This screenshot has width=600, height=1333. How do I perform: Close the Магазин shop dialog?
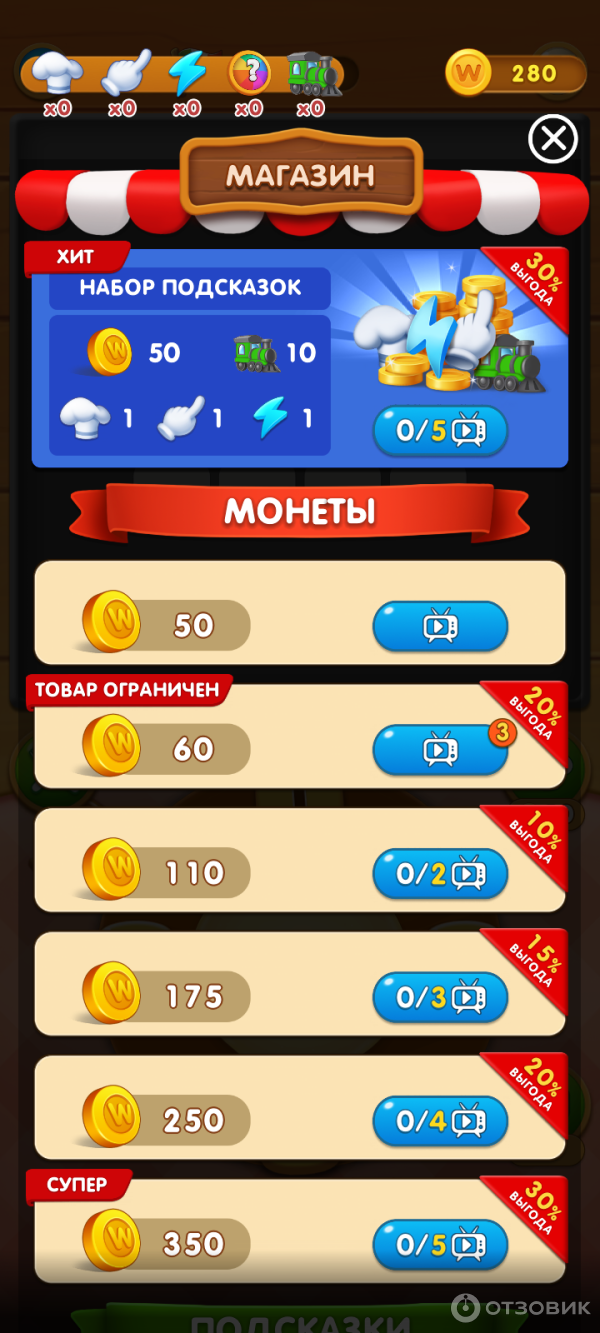click(x=553, y=139)
